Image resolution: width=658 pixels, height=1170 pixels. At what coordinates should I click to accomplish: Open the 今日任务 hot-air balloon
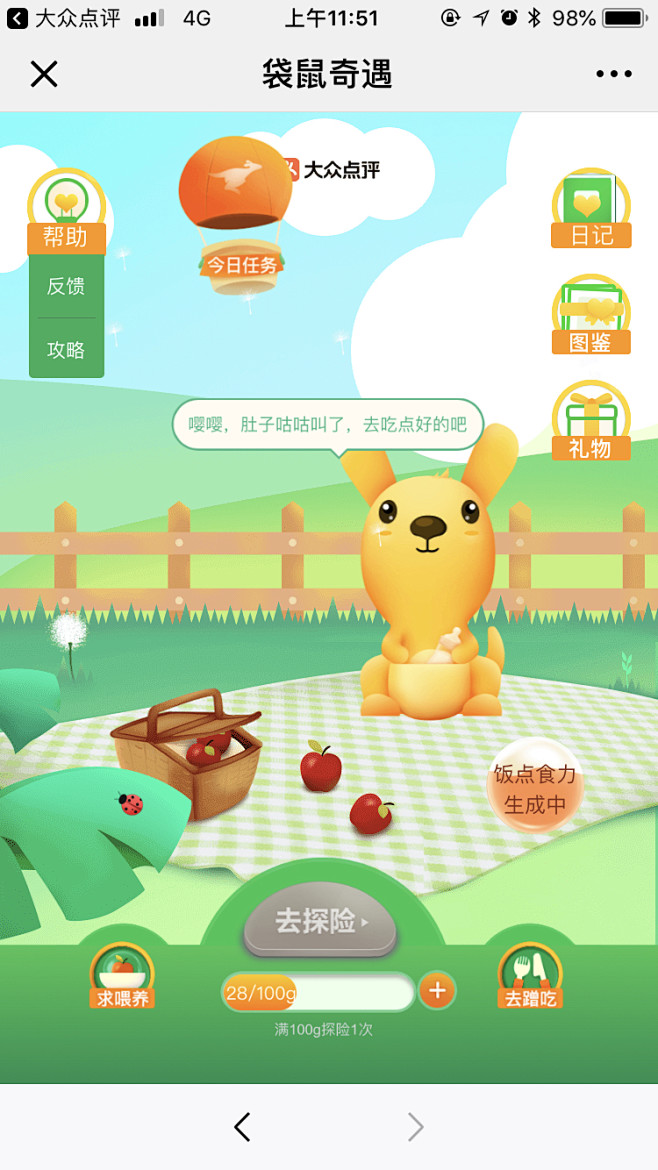236,216
